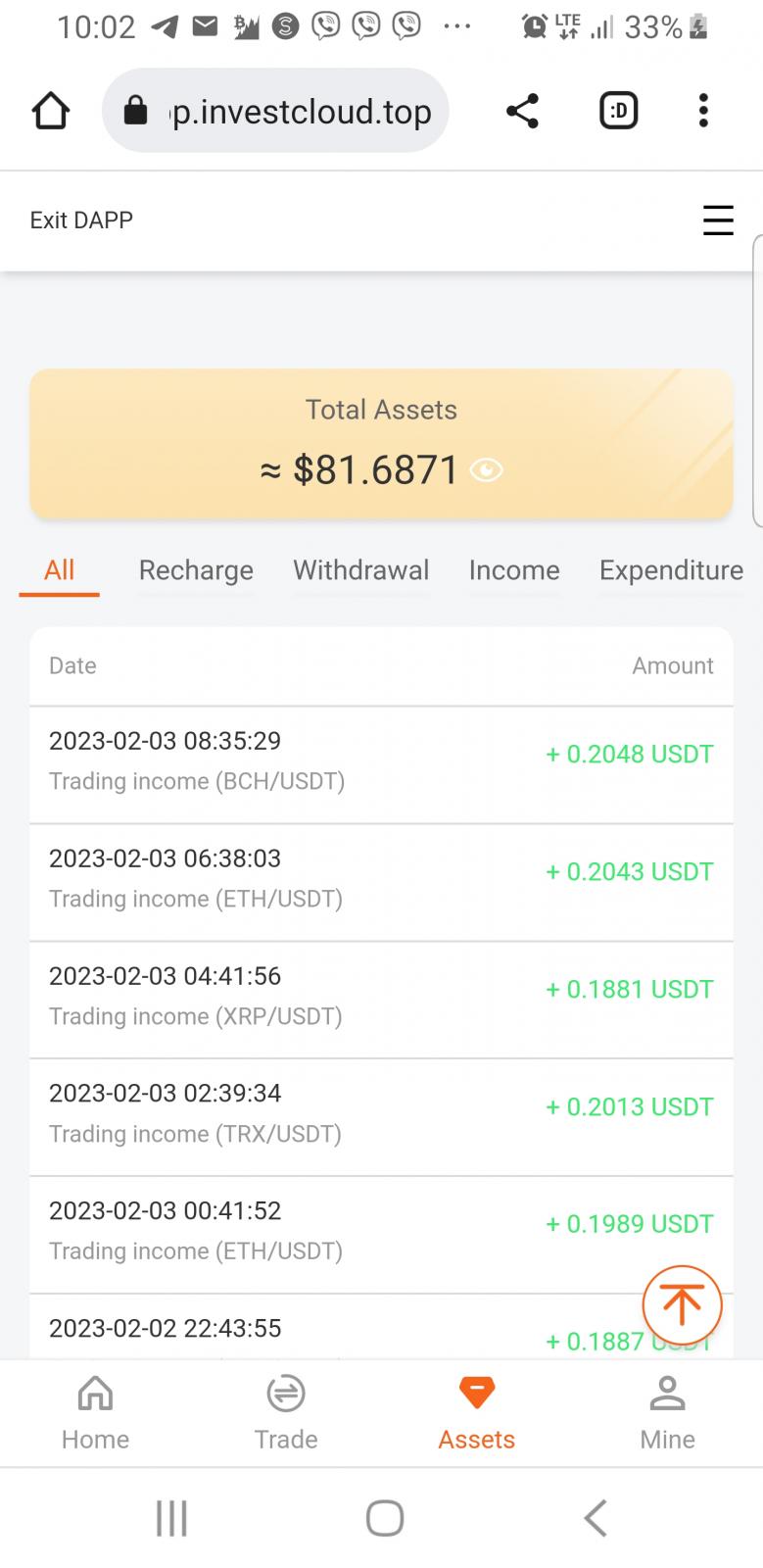Open the Assets tab
Screen dimensions: 763x1568
(x=477, y=1412)
